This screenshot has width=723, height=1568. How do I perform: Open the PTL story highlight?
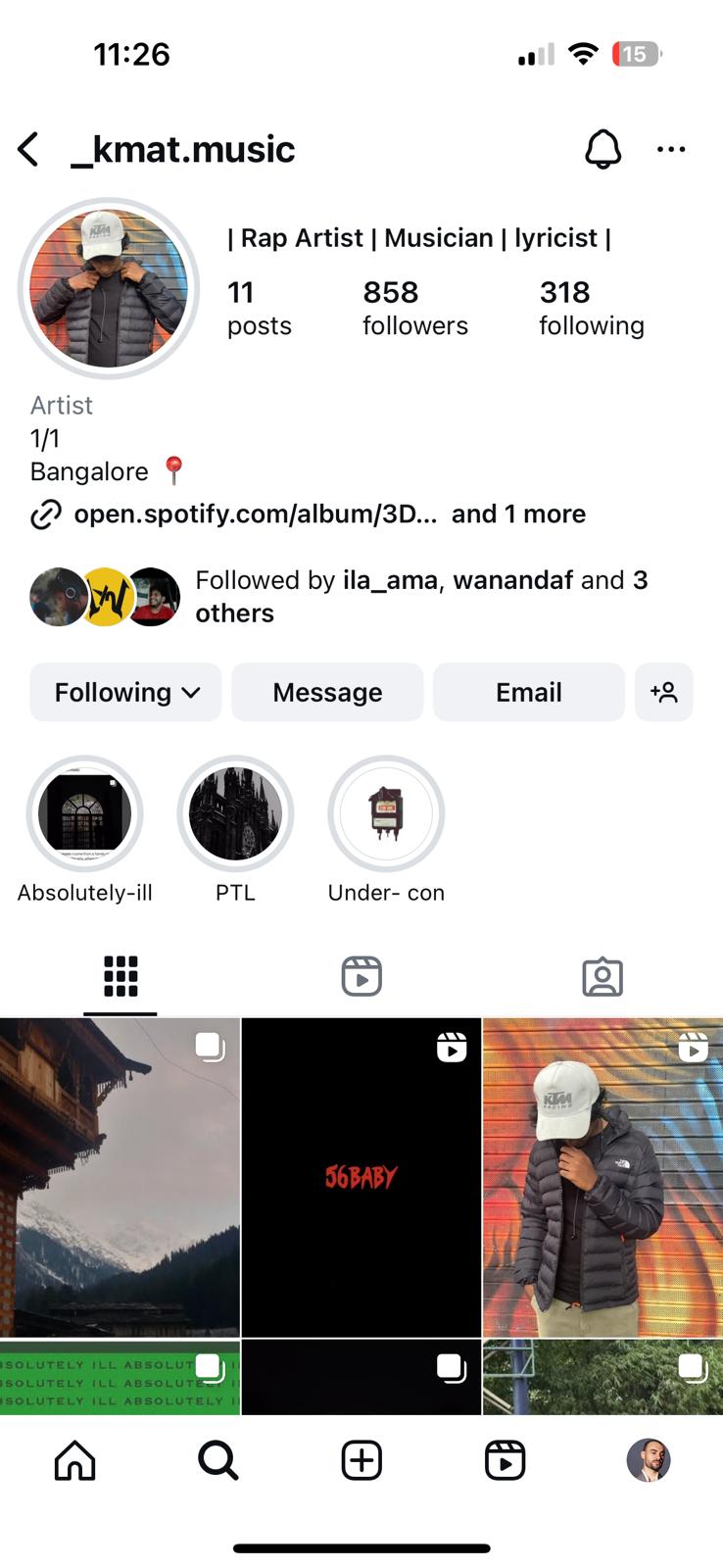[x=235, y=813]
